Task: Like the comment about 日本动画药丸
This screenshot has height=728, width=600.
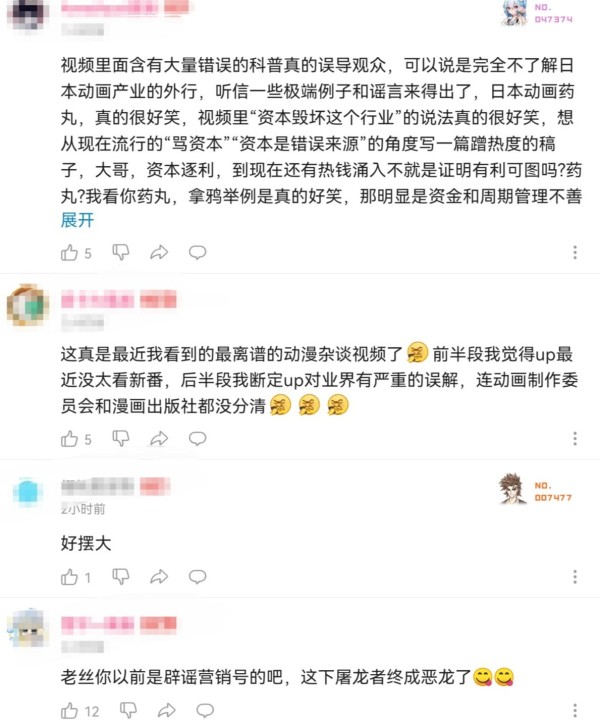Action: click(x=69, y=253)
